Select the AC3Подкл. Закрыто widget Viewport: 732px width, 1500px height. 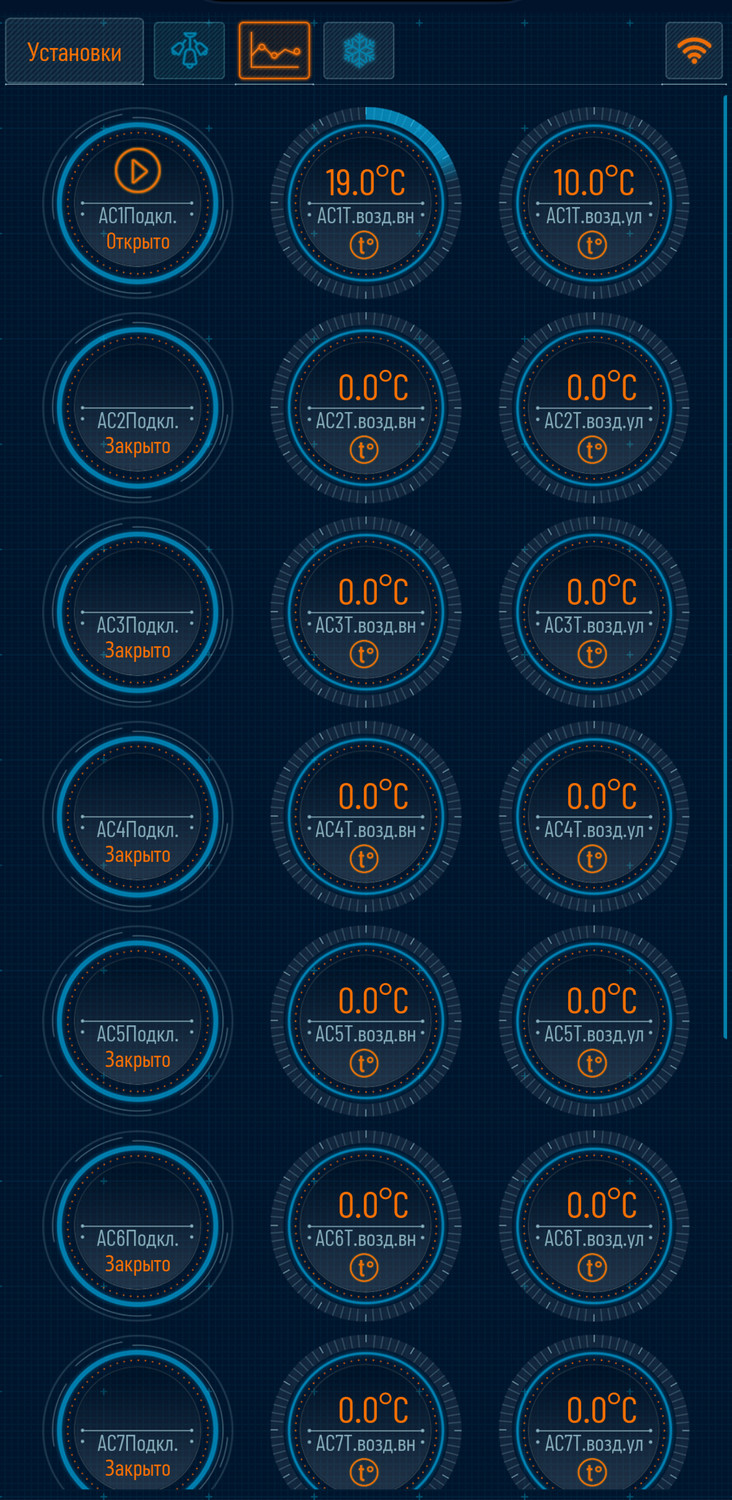138,613
